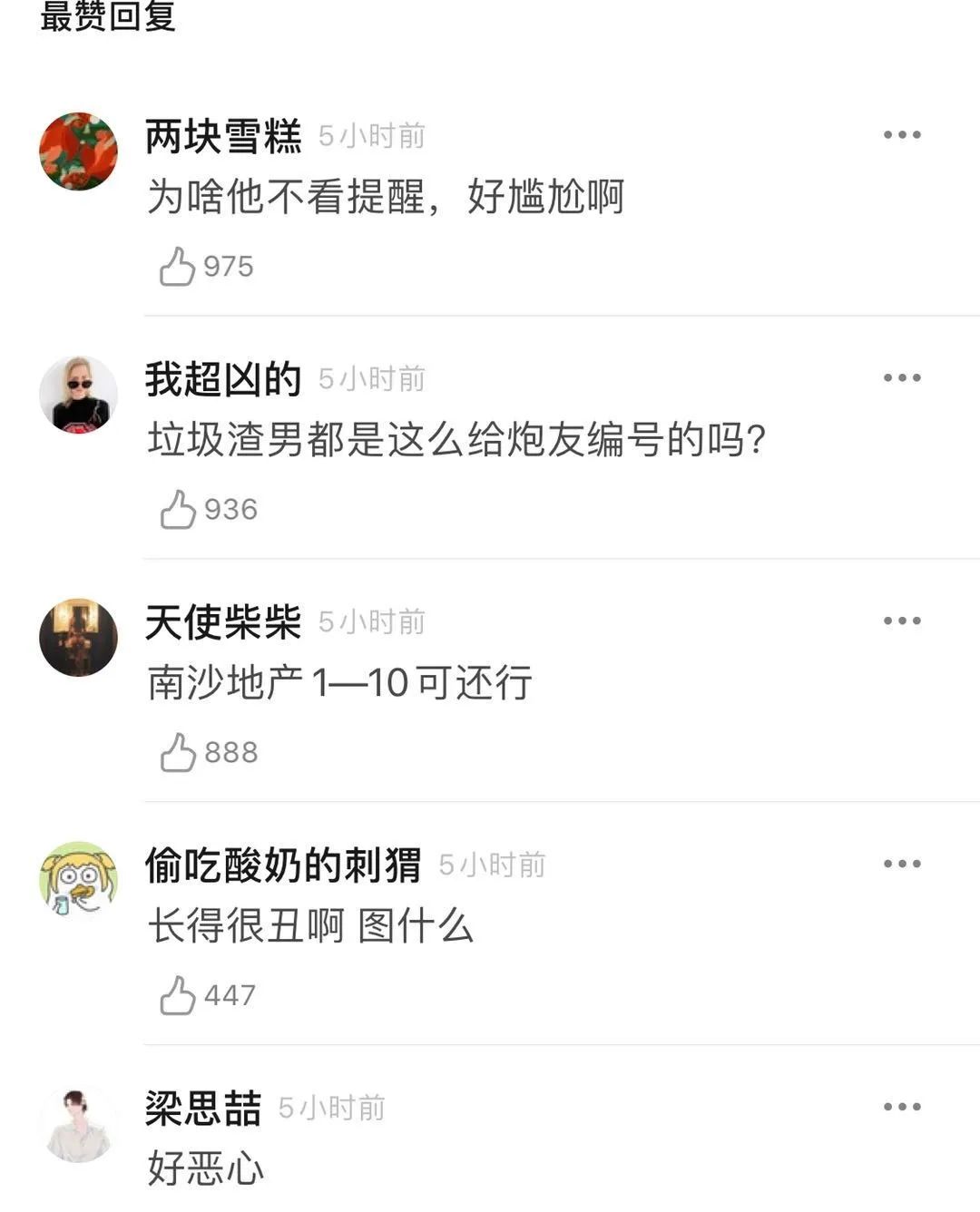
Task: Like 天使柴柴's comment
Action: tap(178, 753)
